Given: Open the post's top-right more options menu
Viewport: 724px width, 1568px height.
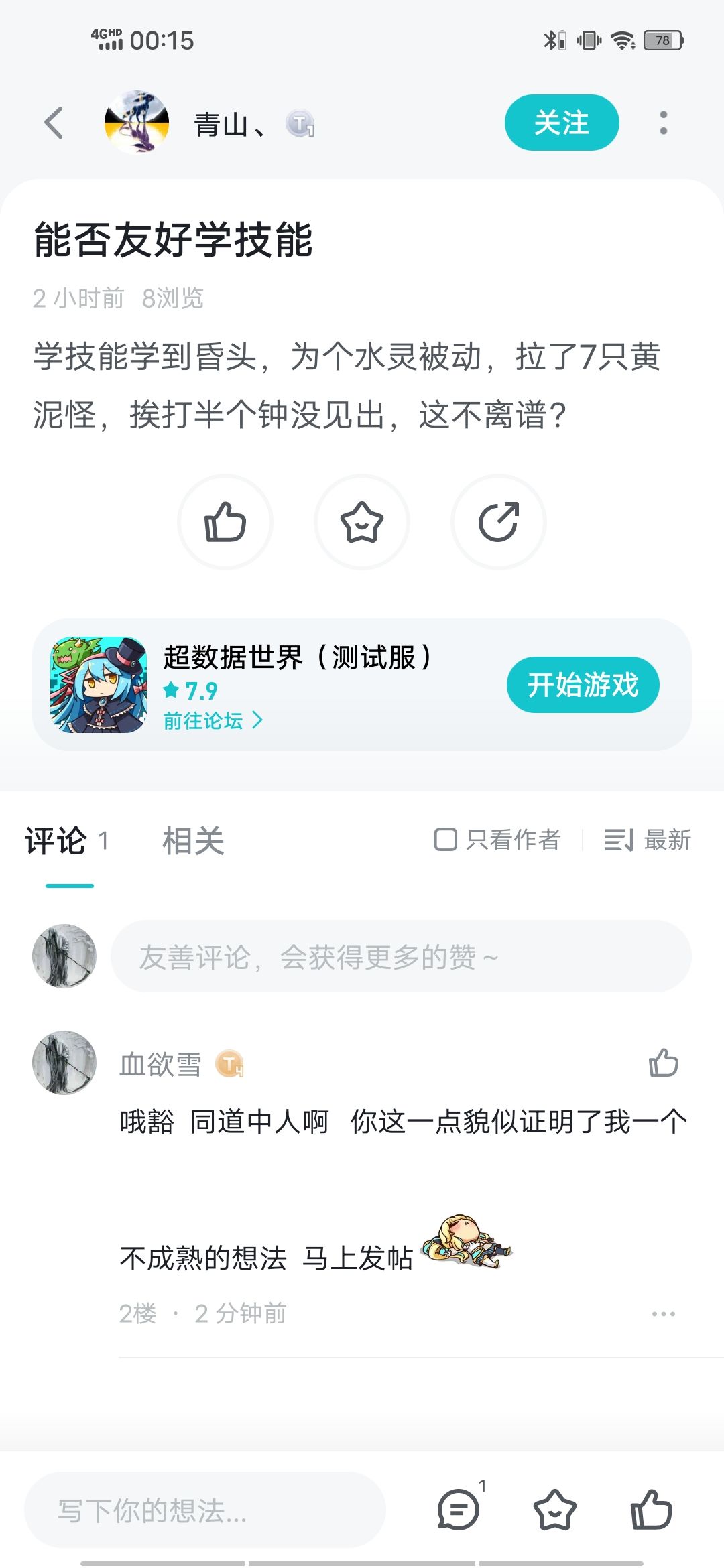Looking at the screenshot, I should click(x=662, y=123).
